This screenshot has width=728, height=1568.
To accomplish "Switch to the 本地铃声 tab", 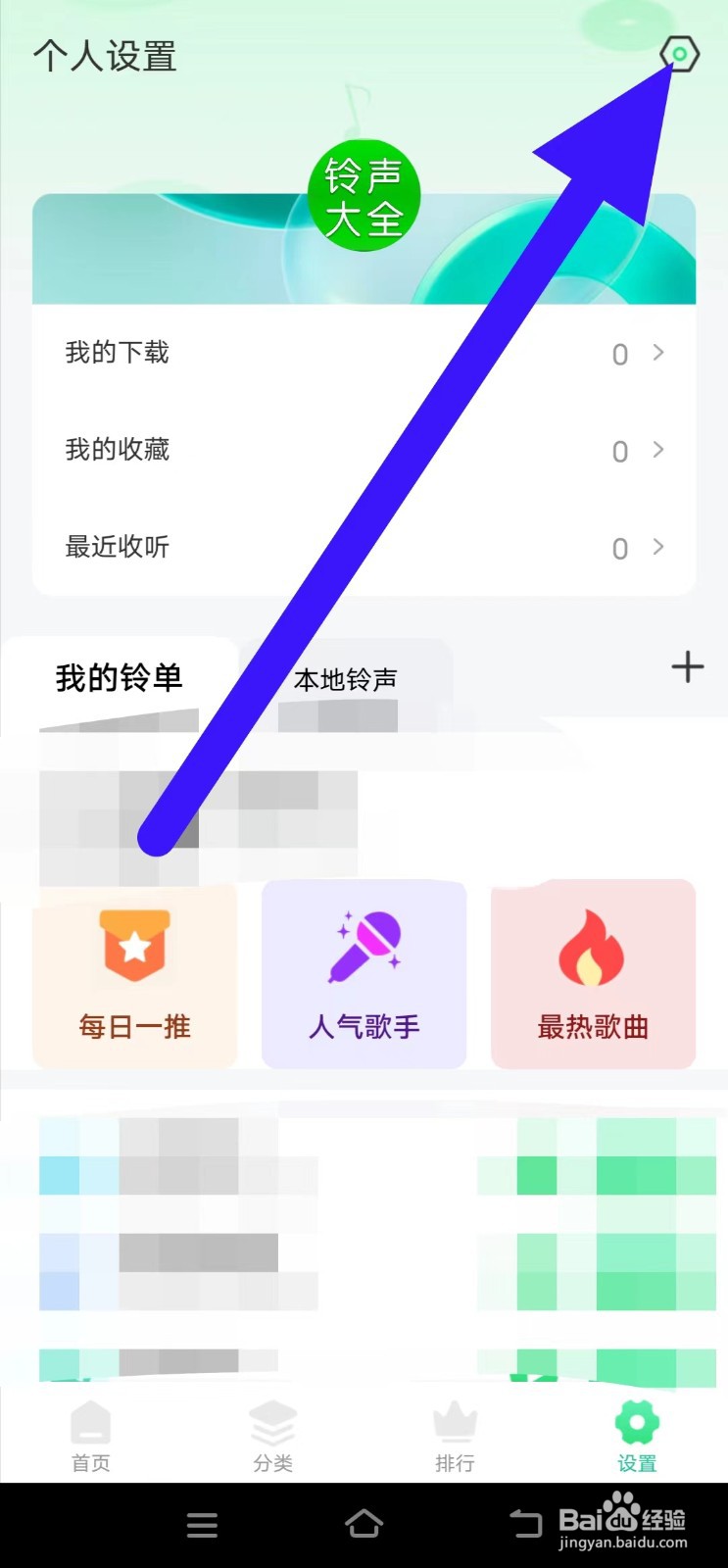I will [343, 678].
